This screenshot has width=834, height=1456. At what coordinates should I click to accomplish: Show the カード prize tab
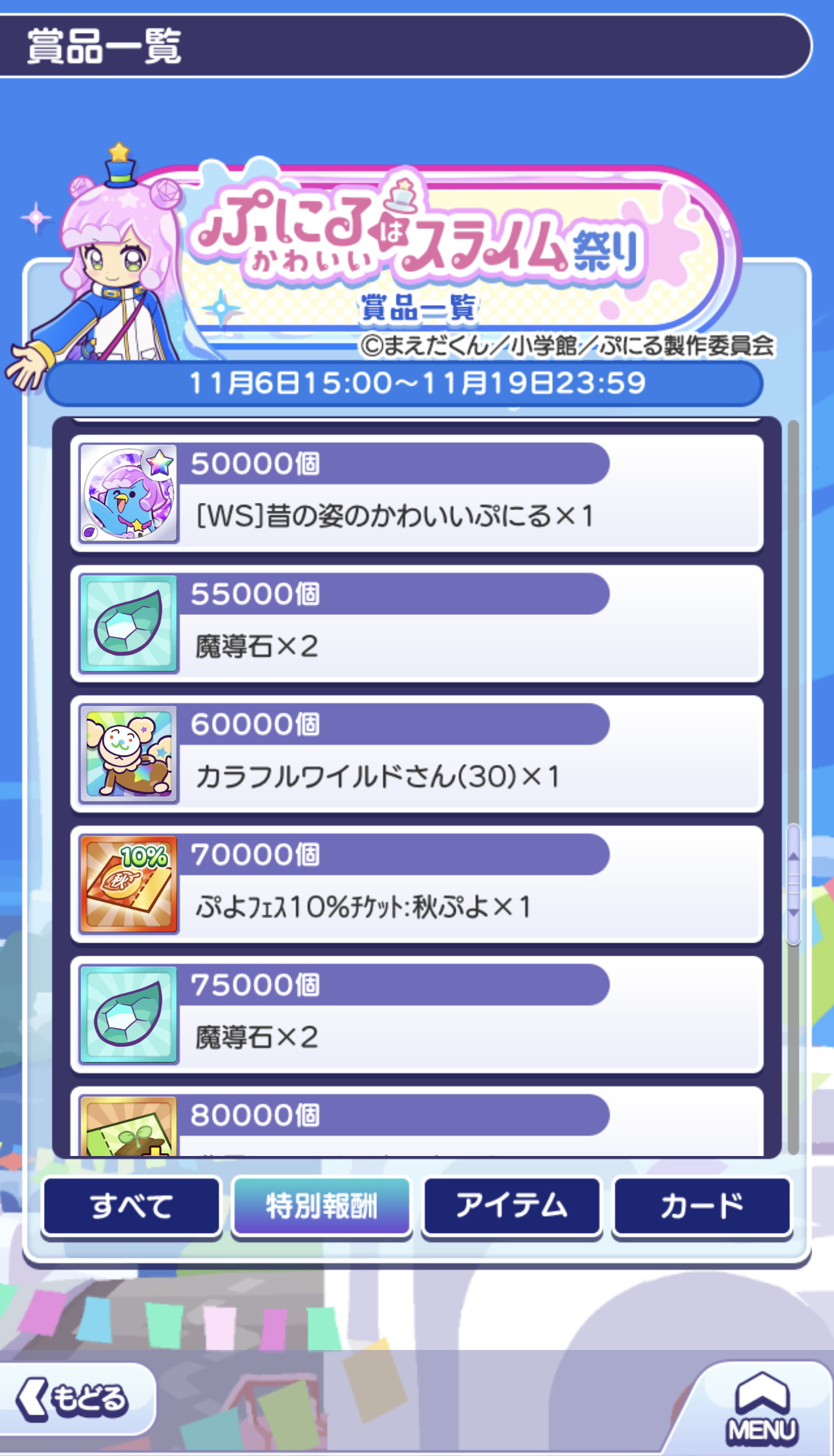(x=702, y=1206)
